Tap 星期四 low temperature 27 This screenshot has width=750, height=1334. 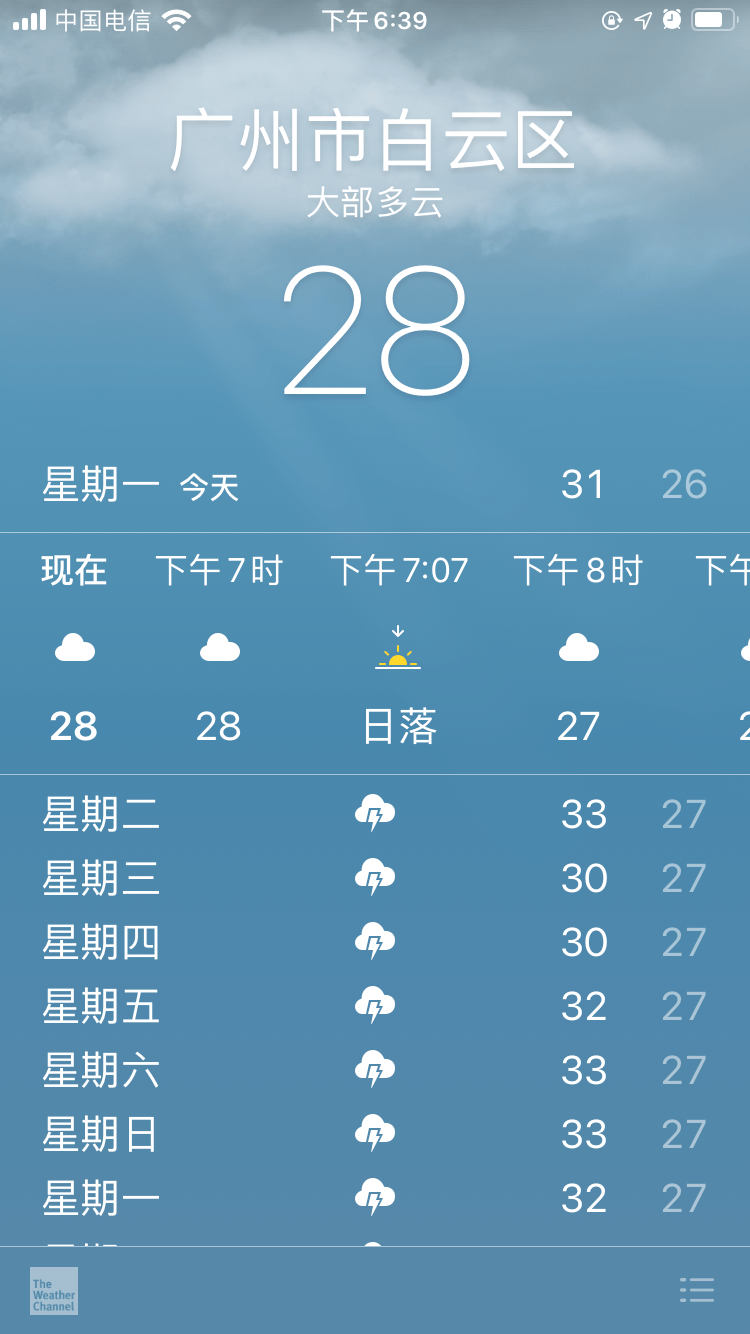click(x=684, y=941)
